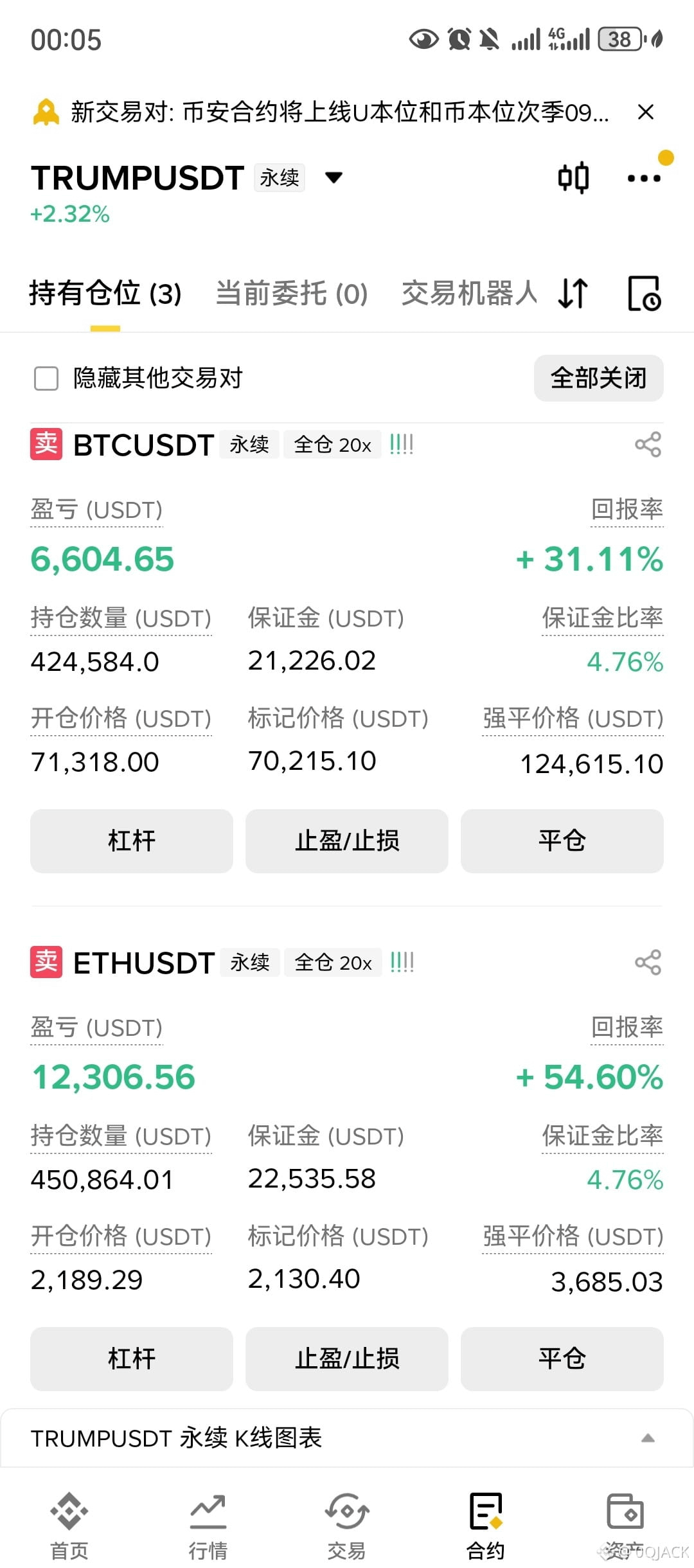Expand the TRUMPUSDT 永续 K线图表 panel
Screen dimensions: 694x1568
(x=648, y=1438)
